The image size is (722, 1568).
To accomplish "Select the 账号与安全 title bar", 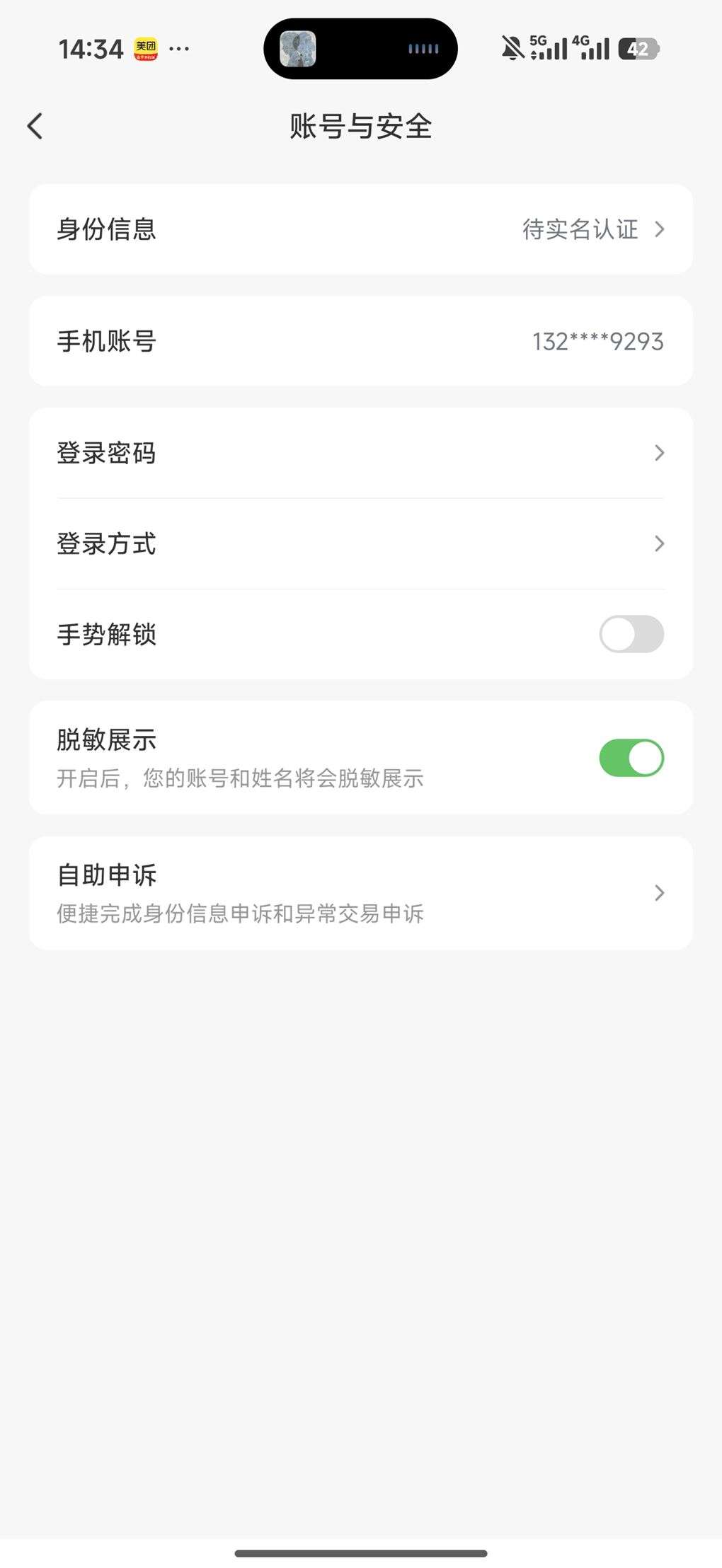I will (361, 125).
